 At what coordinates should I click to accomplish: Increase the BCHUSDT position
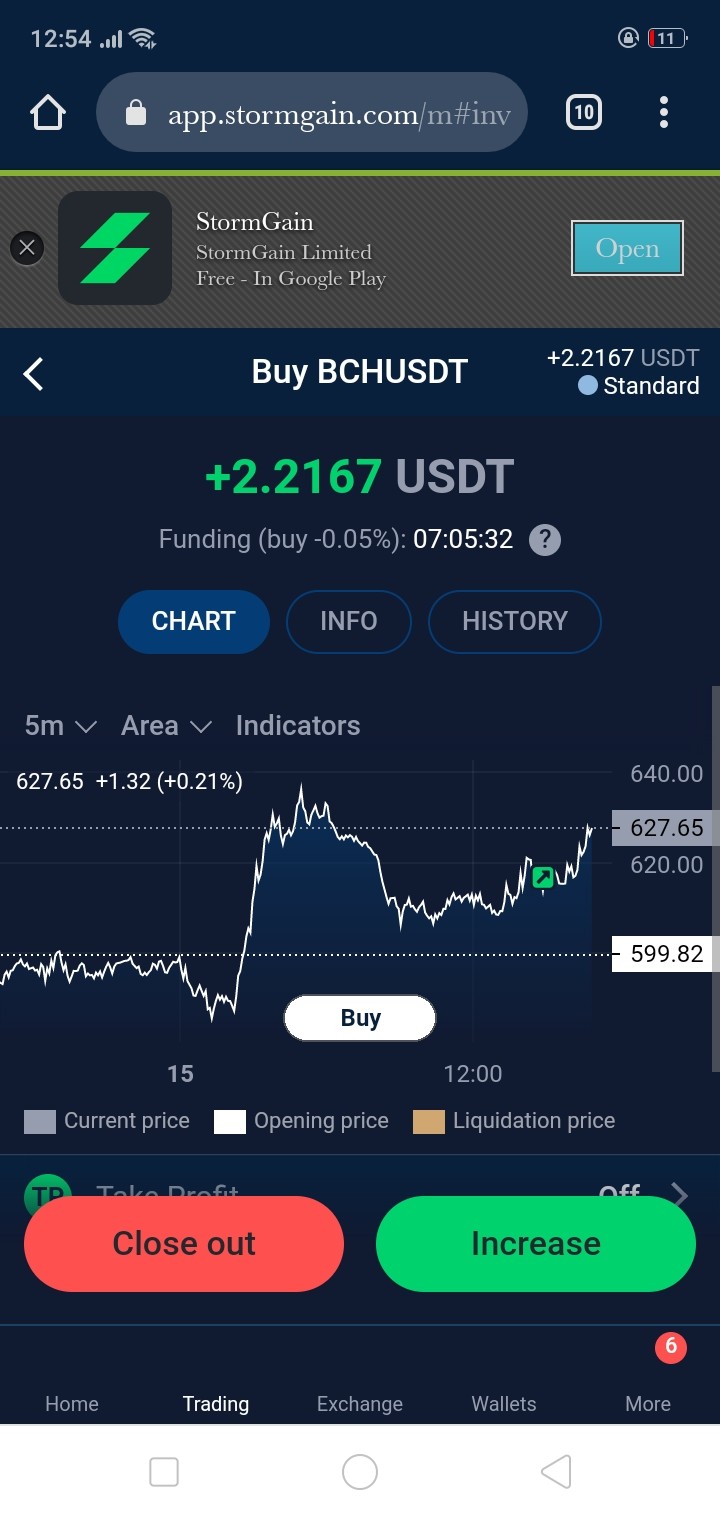(536, 1243)
